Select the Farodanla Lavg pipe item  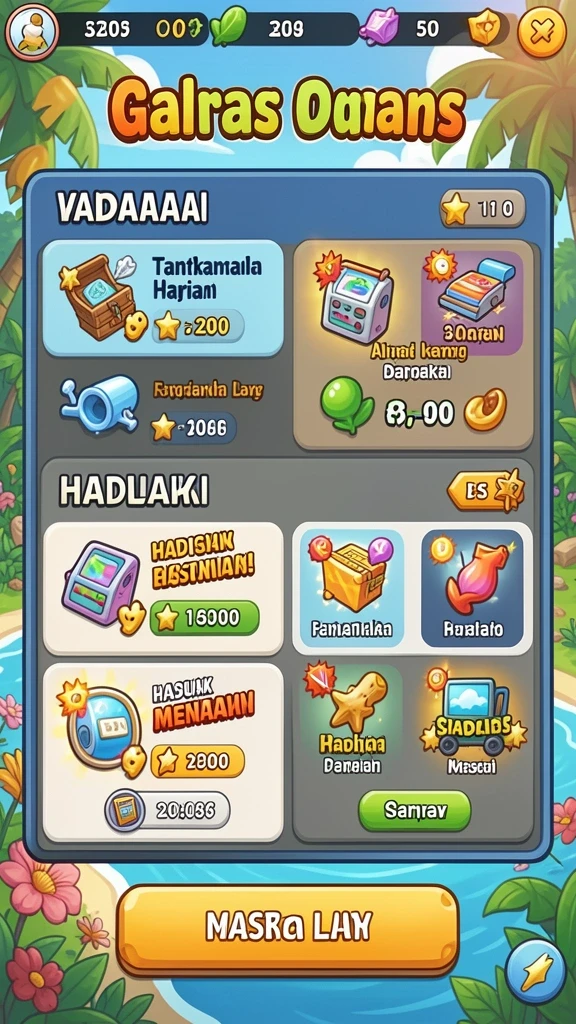pos(163,406)
